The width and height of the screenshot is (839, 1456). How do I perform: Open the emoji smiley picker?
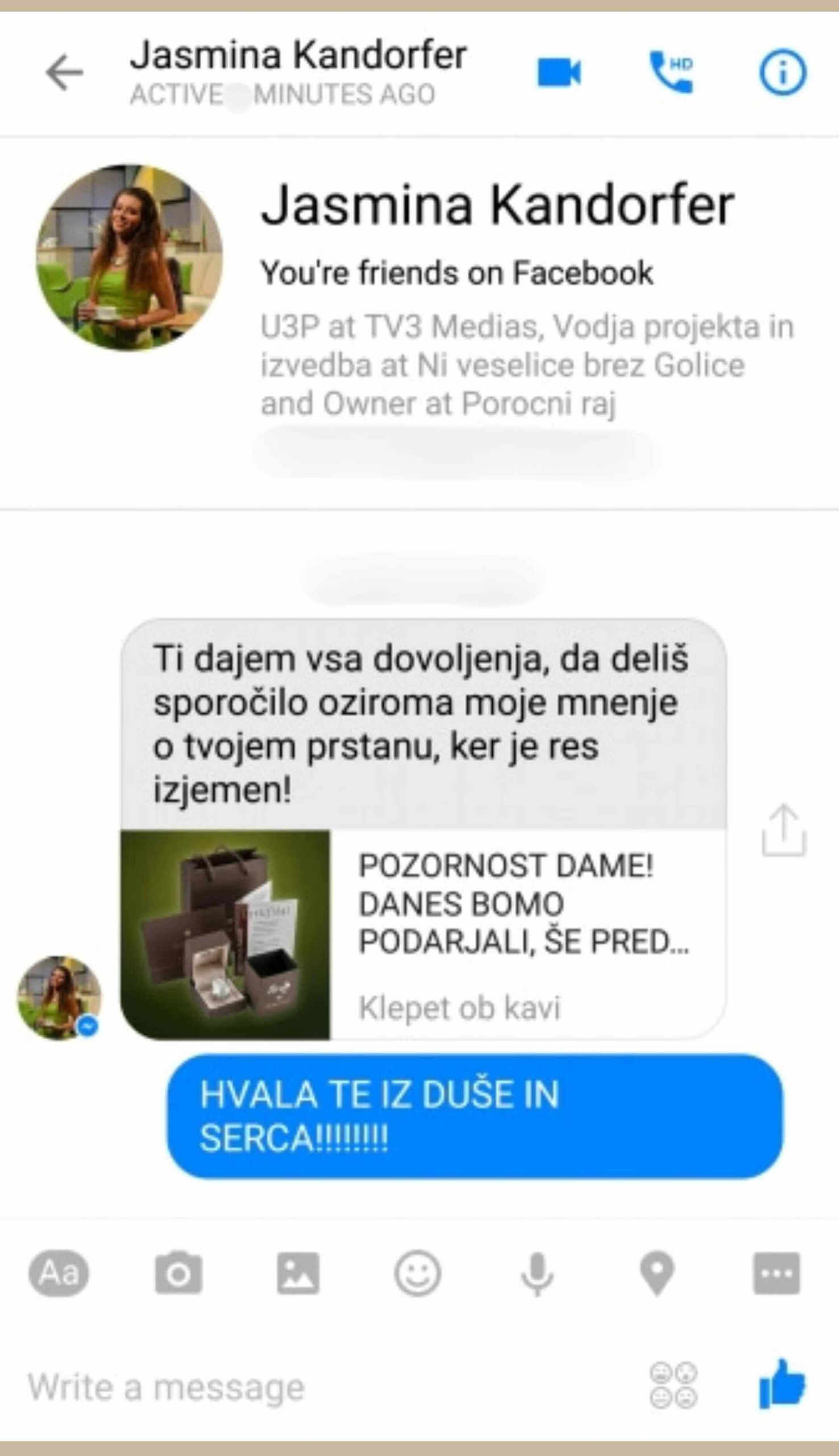click(418, 1273)
